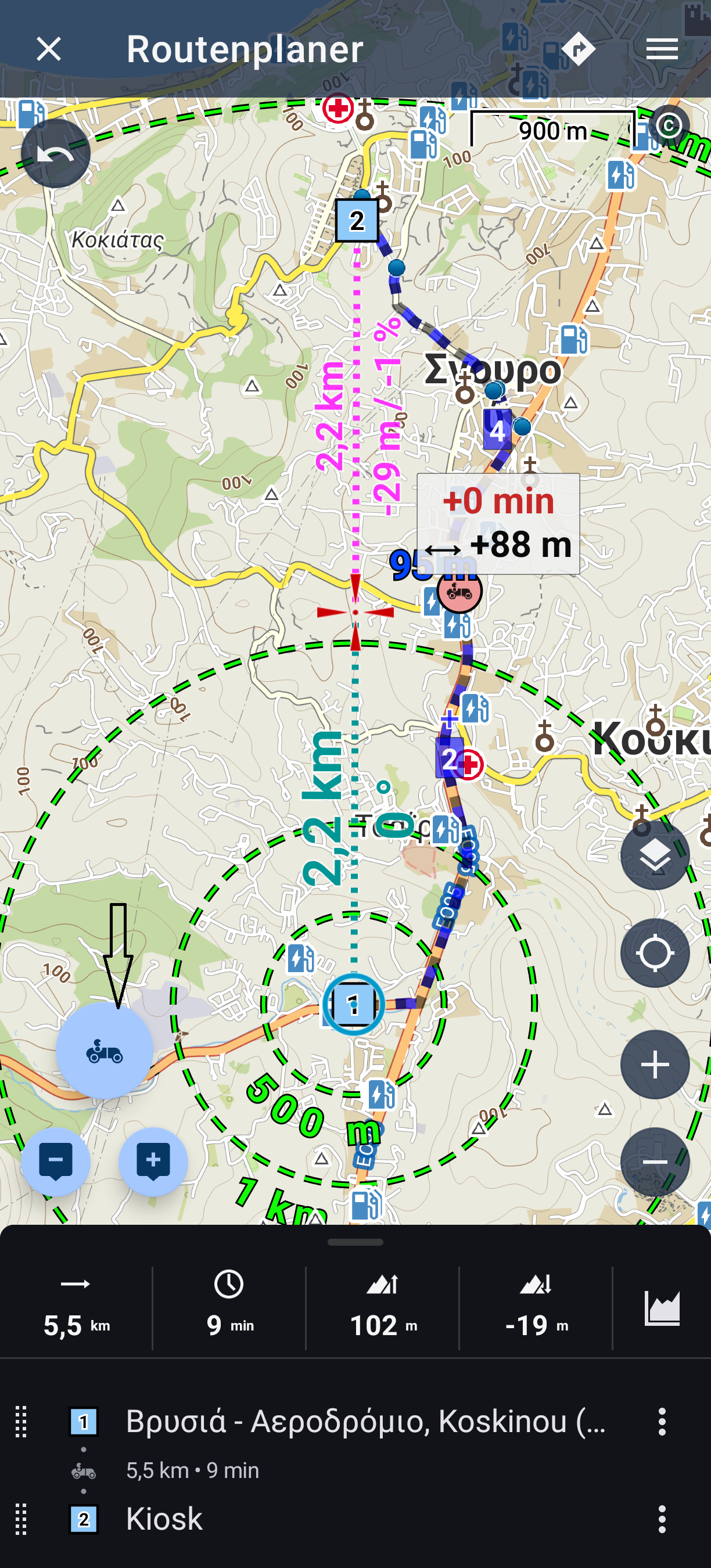The height and width of the screenshot is (1568, 711).
Task: Zoom out on the map
Action: coord(655,1161)
